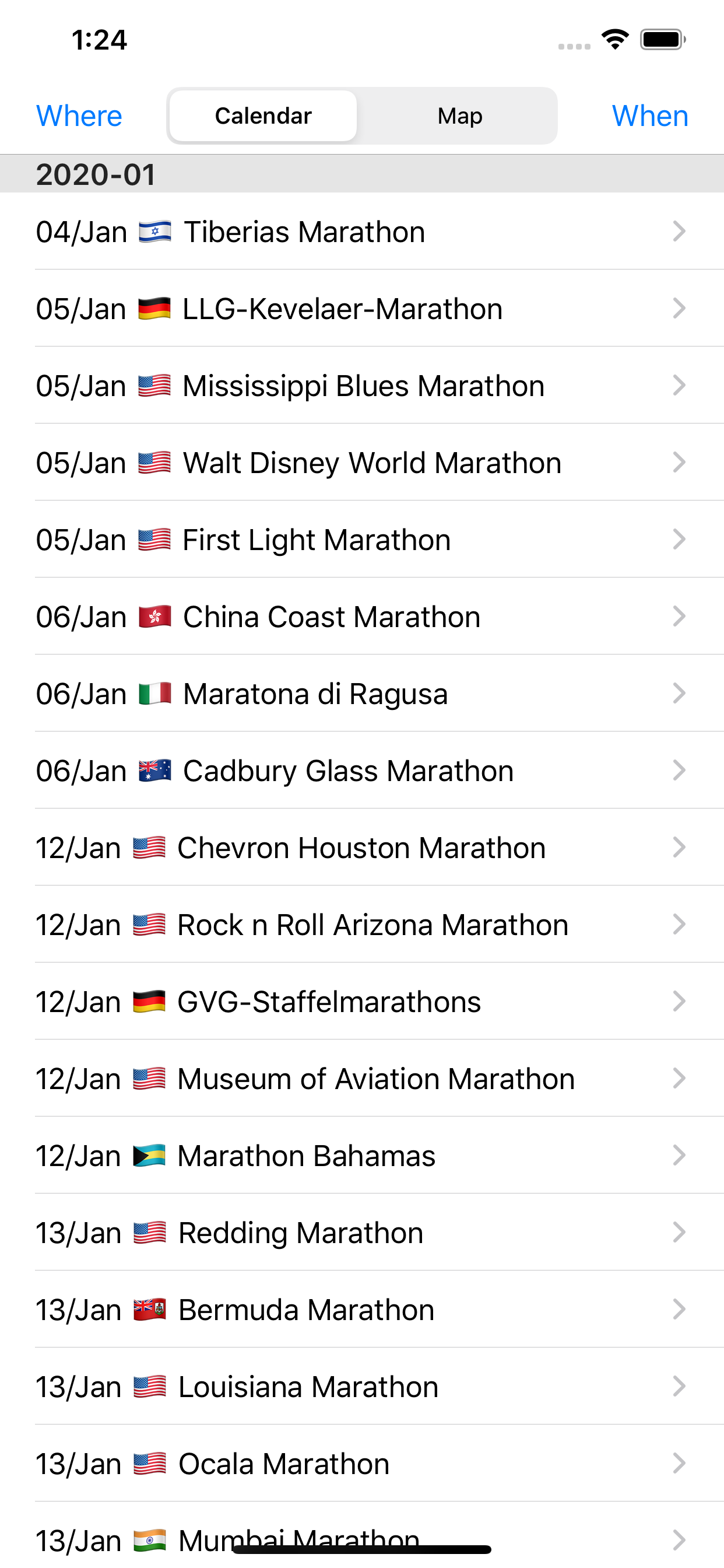The height and width of the screenshot is (1568, 724).
Task: View Bermuda Marathon
Action: (362, 1310)
